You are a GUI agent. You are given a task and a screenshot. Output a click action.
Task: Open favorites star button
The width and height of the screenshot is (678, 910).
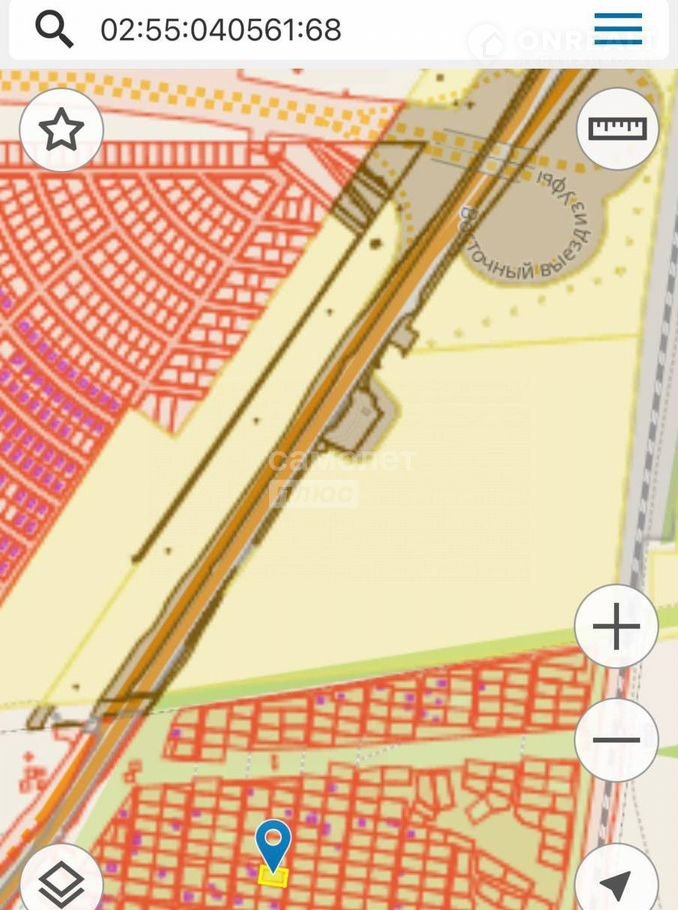(61, 130)
